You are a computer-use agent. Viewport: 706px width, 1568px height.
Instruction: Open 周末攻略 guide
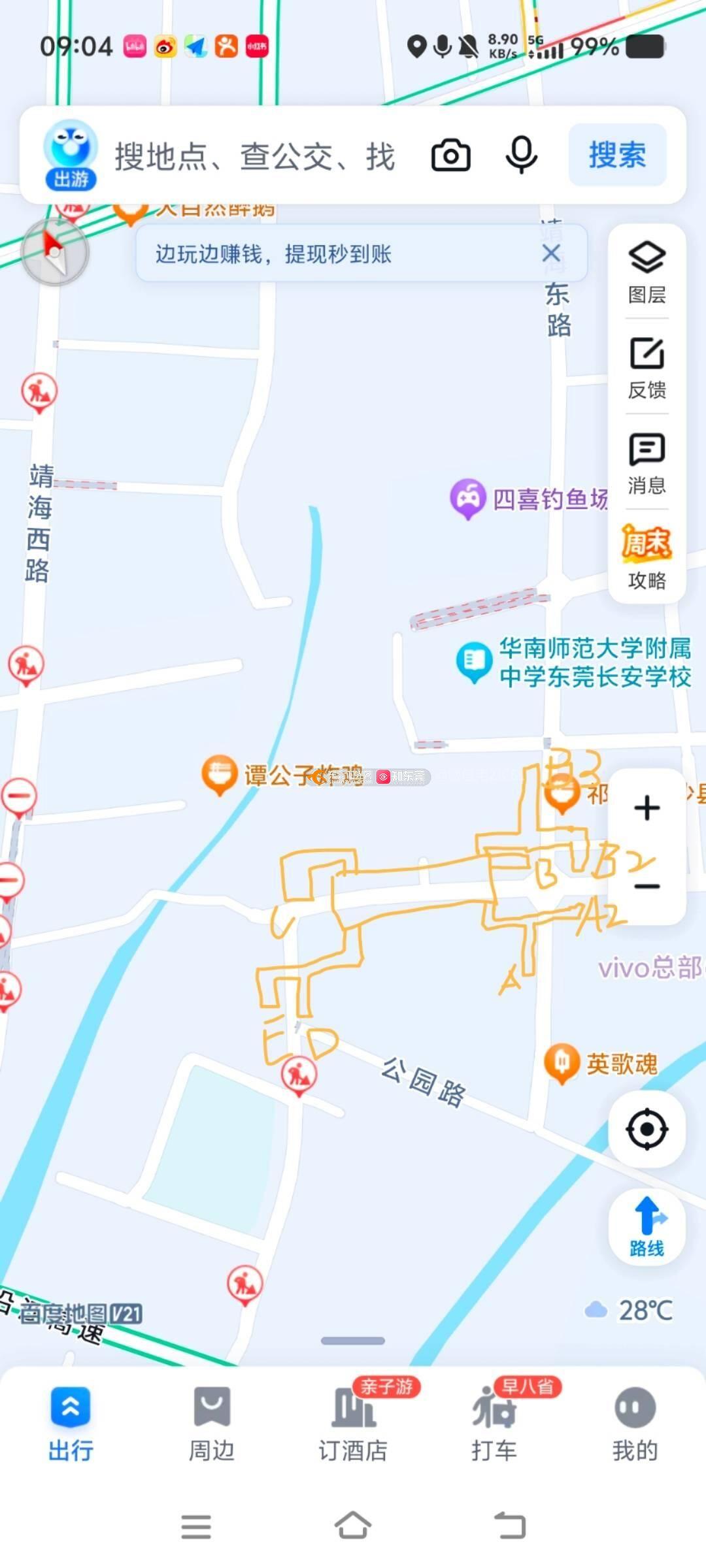647,557
